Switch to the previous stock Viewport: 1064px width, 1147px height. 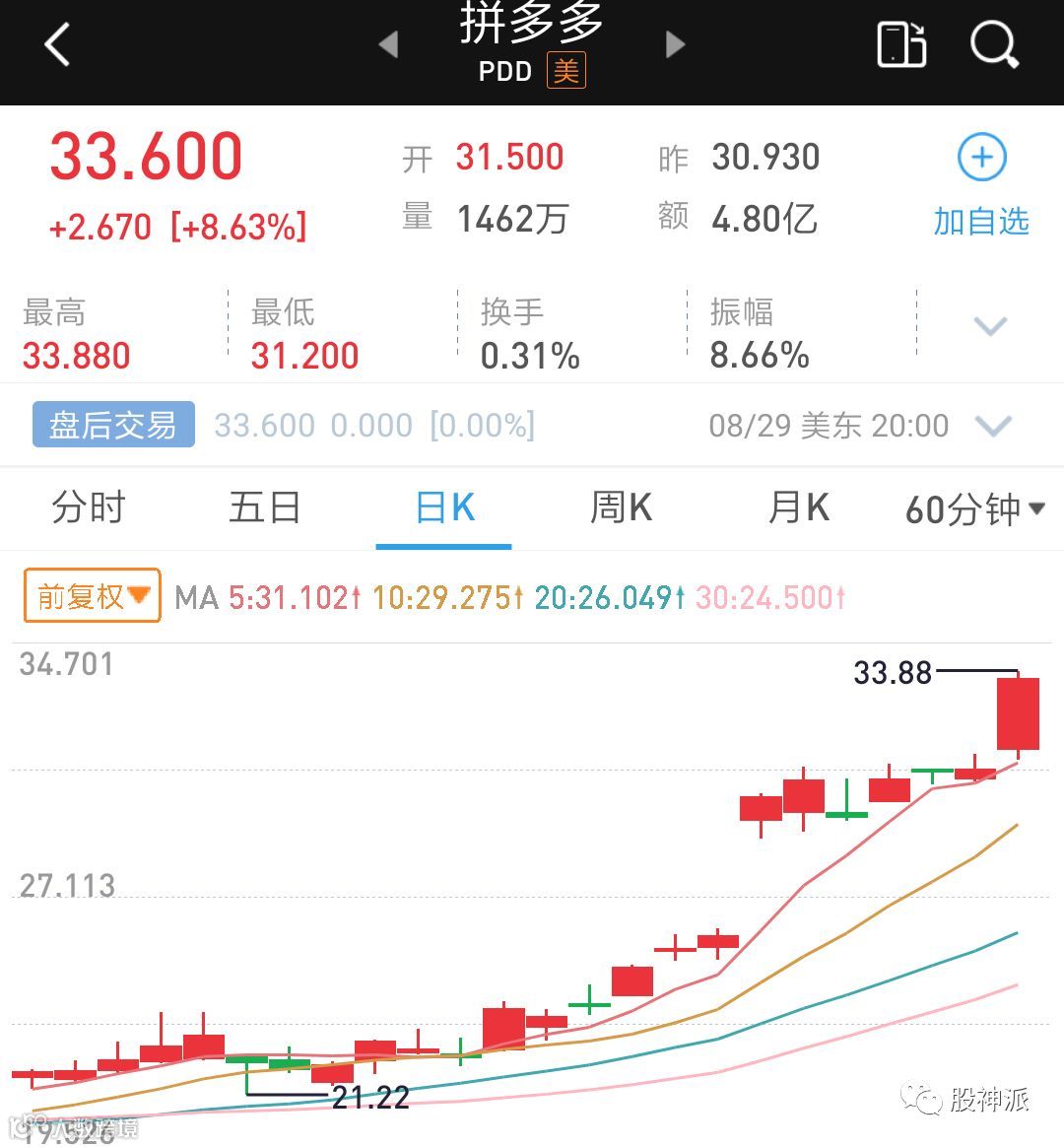click(x=389, y=44)
